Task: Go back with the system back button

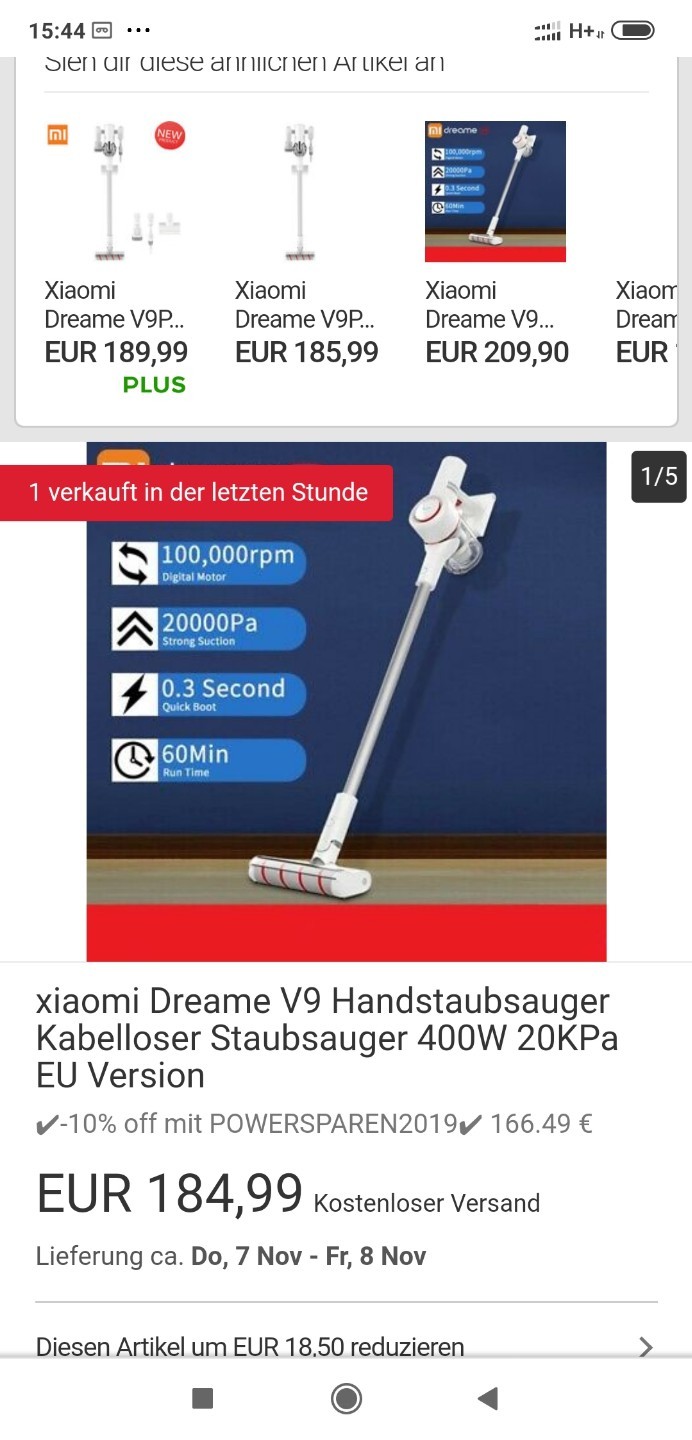Action: point(488,1398)
